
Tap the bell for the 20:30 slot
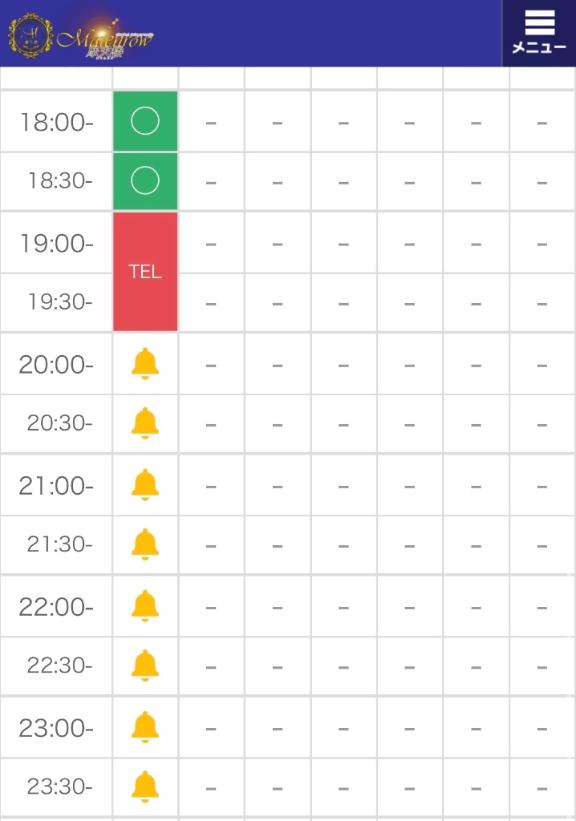(x=145, y=423)
